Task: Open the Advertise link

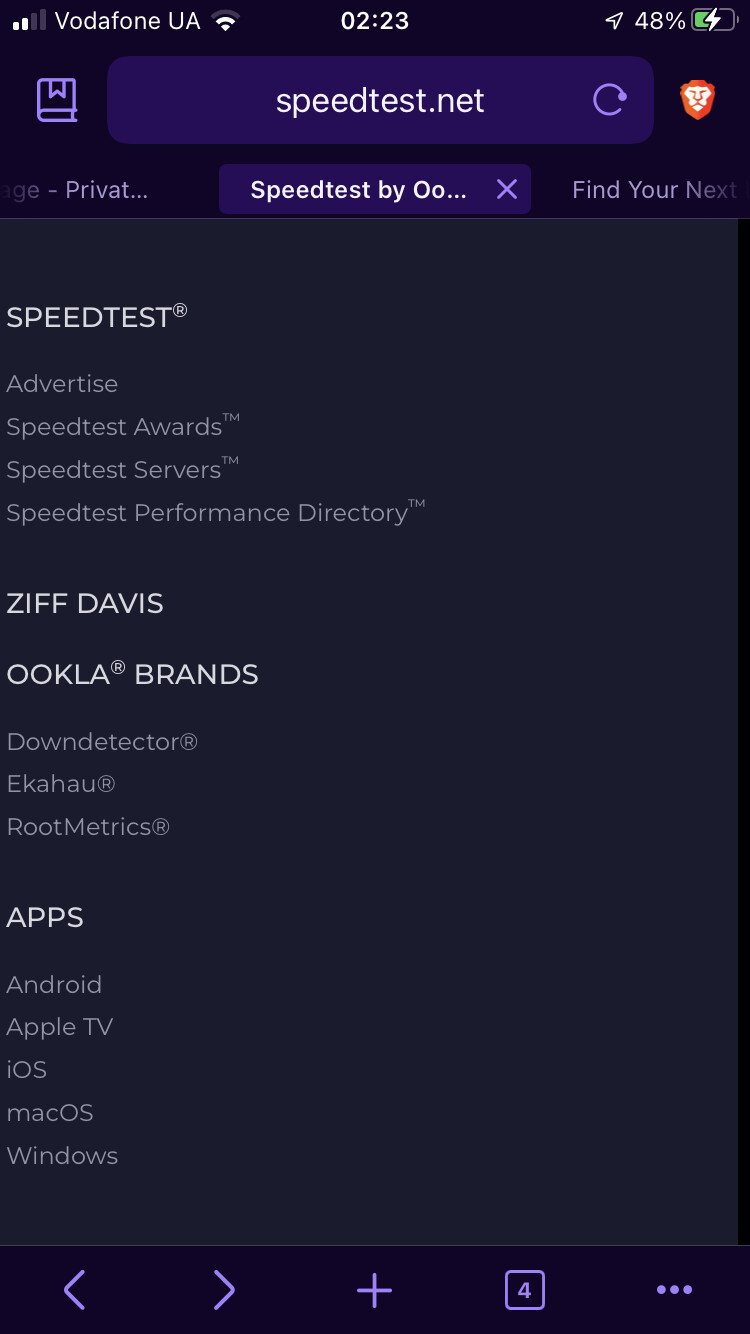Action: 62,384
